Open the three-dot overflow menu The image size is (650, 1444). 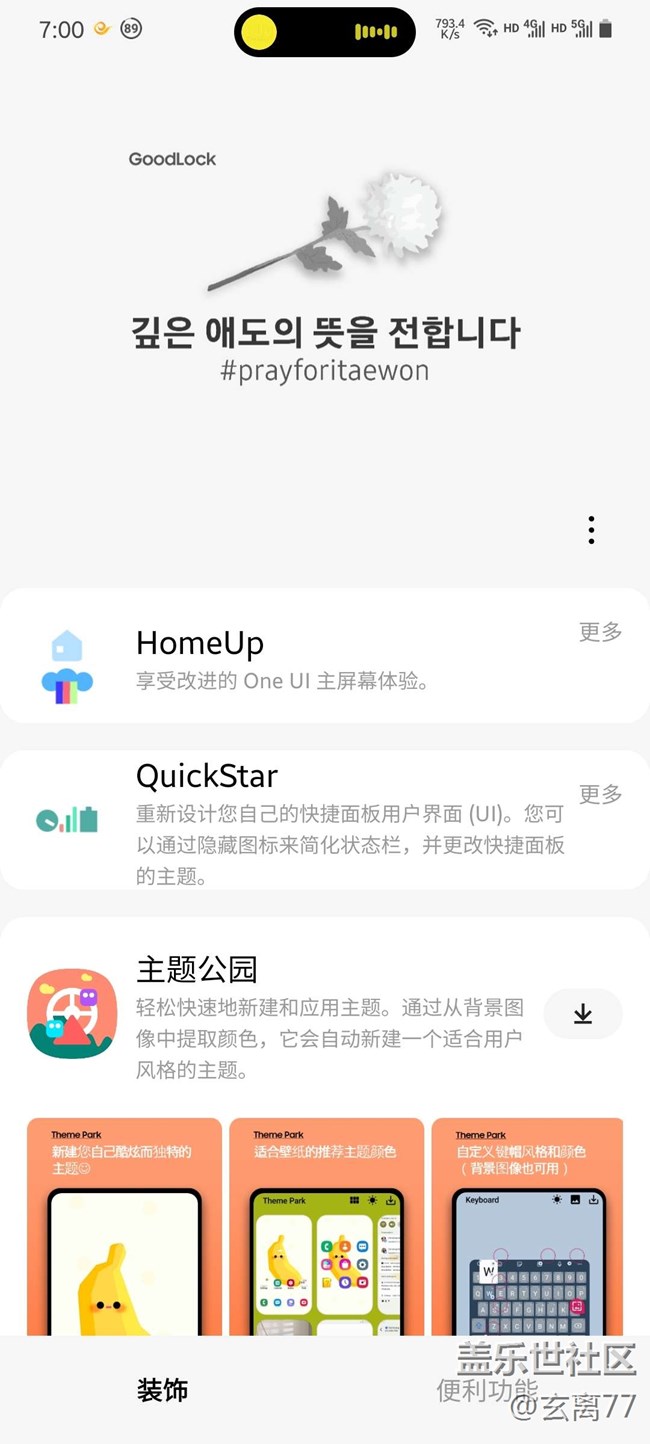tap(591, 530)
